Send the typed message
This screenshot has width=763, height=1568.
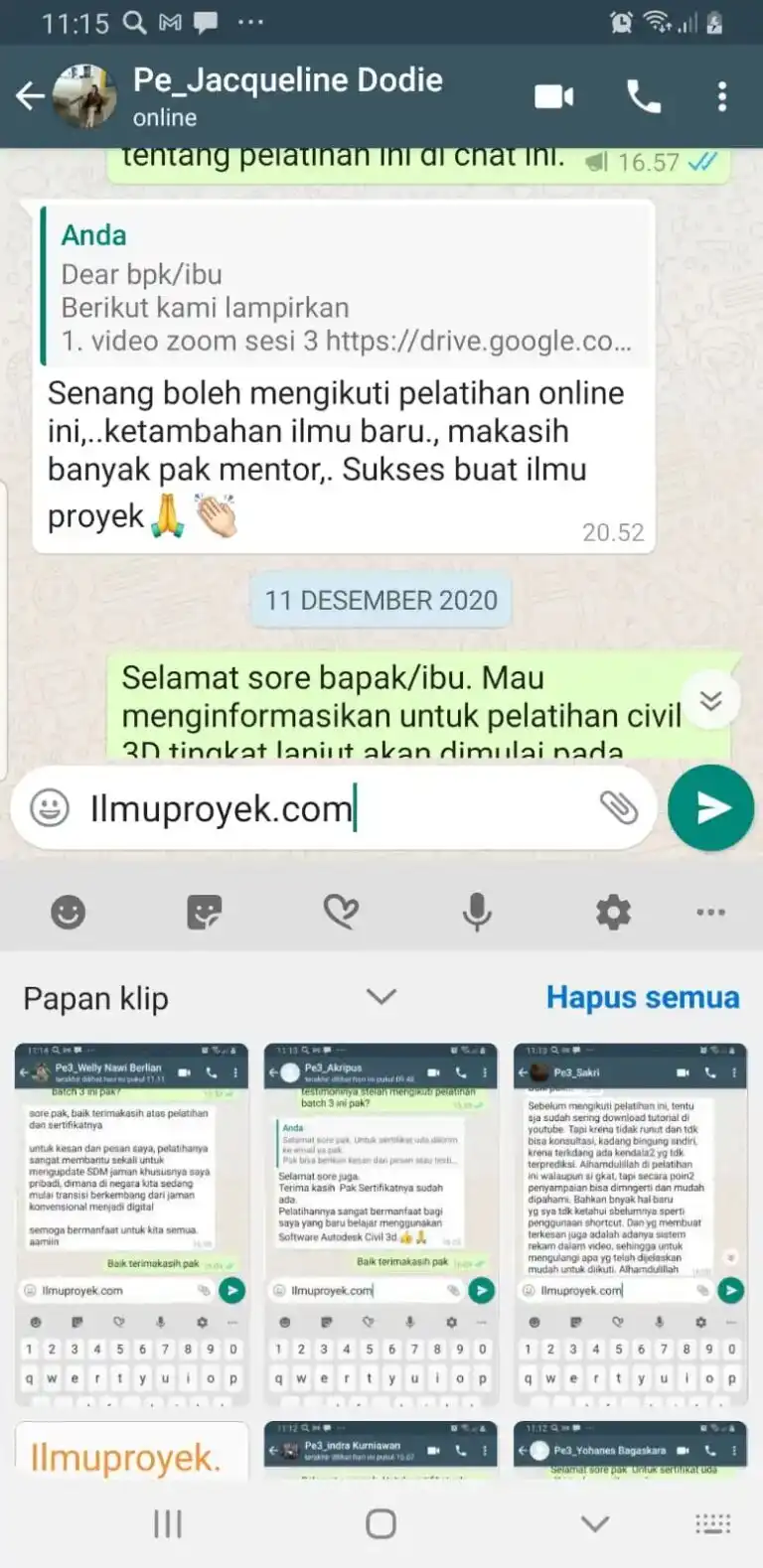coord(710,808)
